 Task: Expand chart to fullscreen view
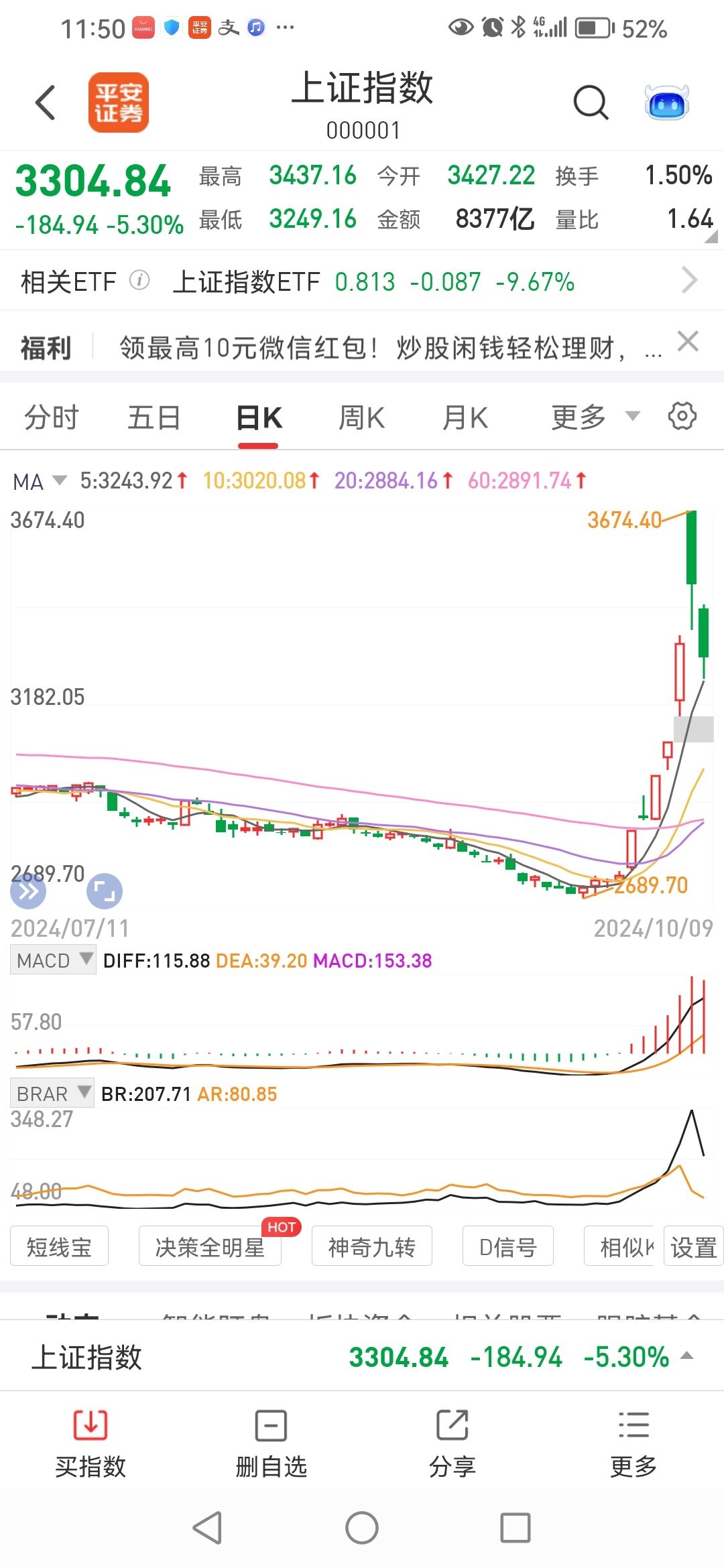[105, 891]
